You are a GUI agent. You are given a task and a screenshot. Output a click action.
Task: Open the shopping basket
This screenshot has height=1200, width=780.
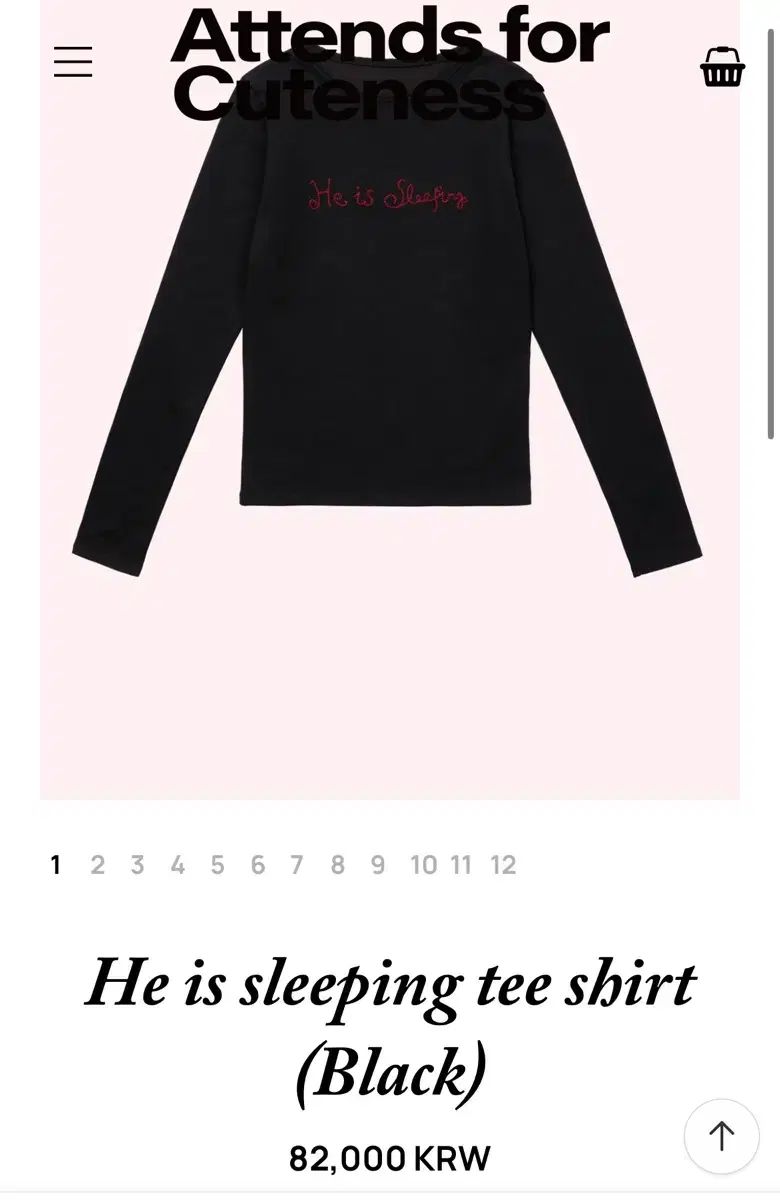[x=722, y=66]
